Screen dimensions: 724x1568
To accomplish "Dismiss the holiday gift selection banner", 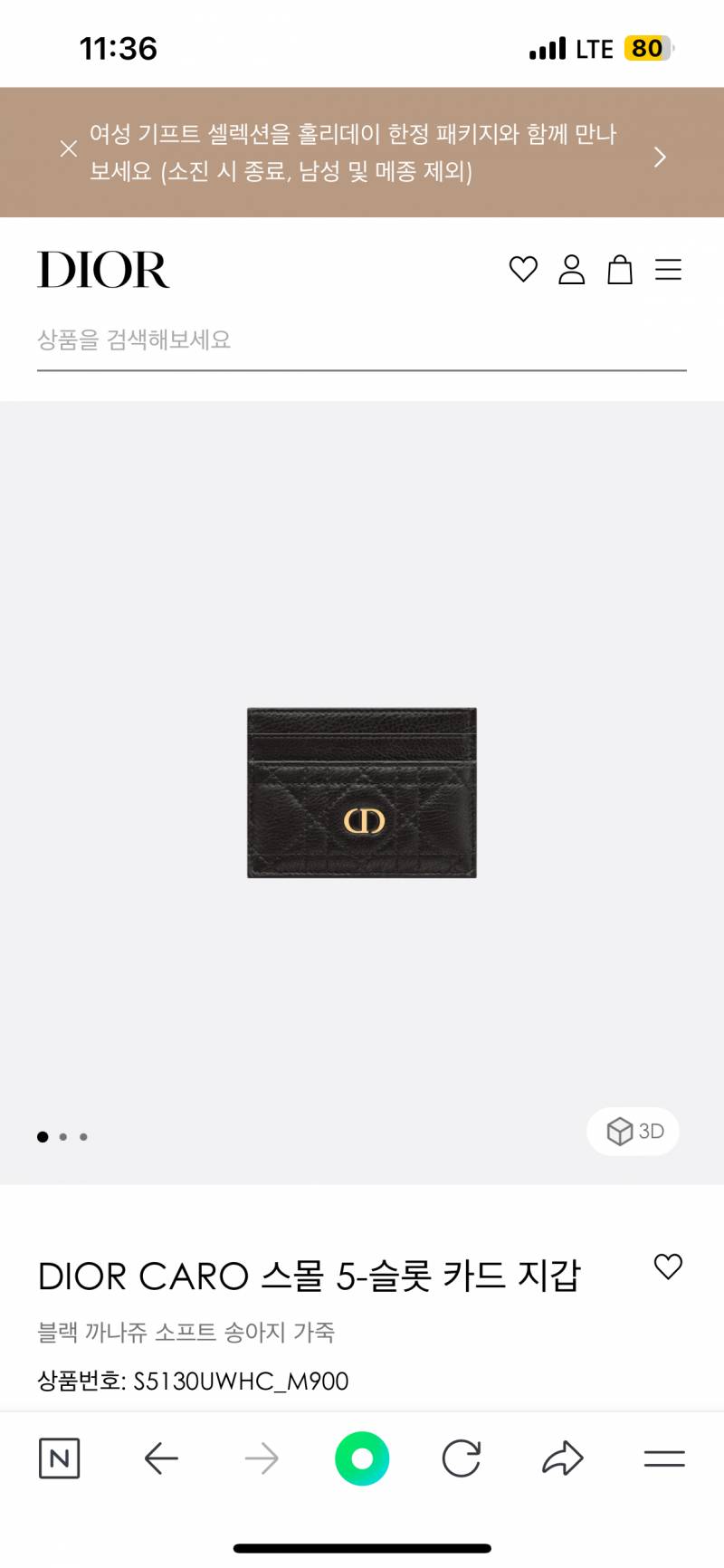I will (69, 149).
